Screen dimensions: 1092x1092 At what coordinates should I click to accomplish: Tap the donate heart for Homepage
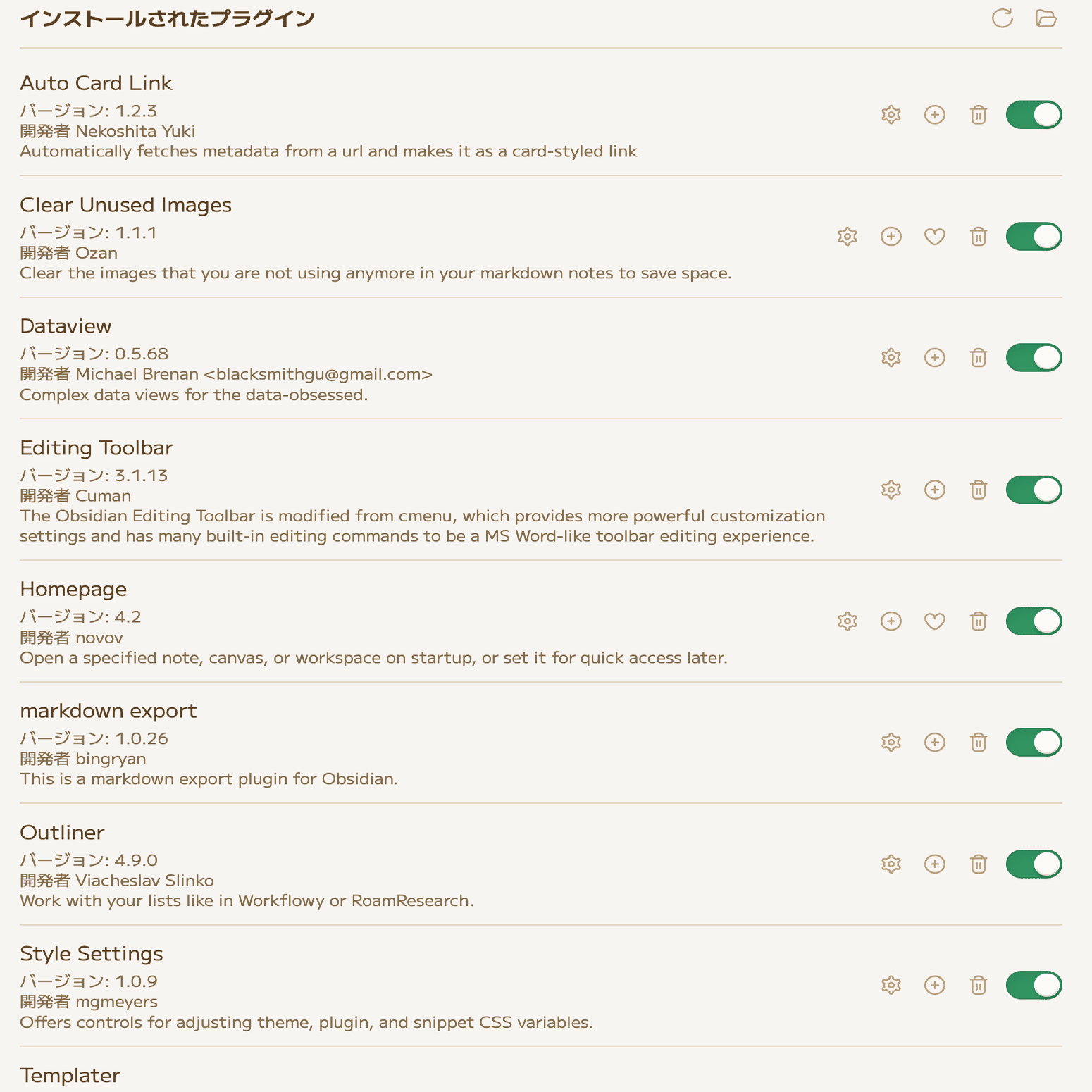point(935,621)
